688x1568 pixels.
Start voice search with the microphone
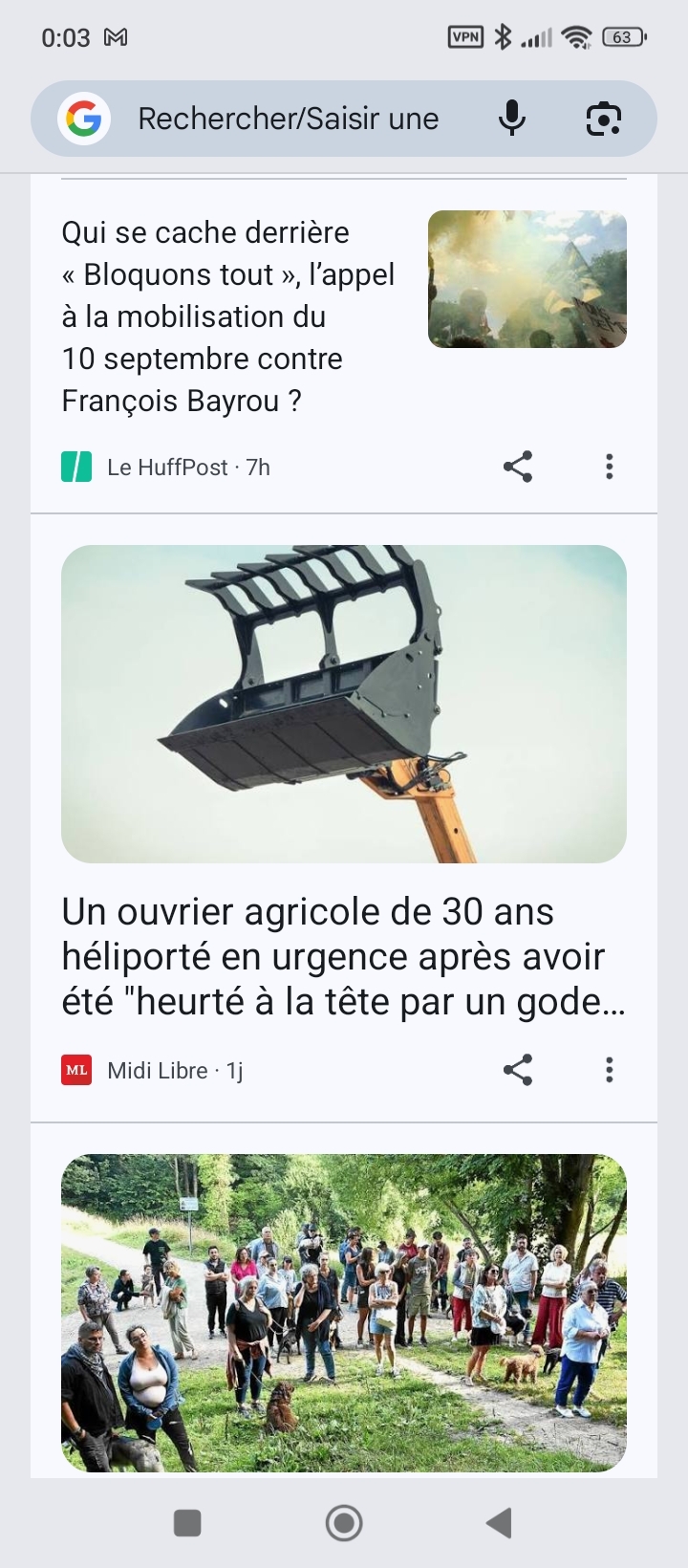[x=512, y=119]
